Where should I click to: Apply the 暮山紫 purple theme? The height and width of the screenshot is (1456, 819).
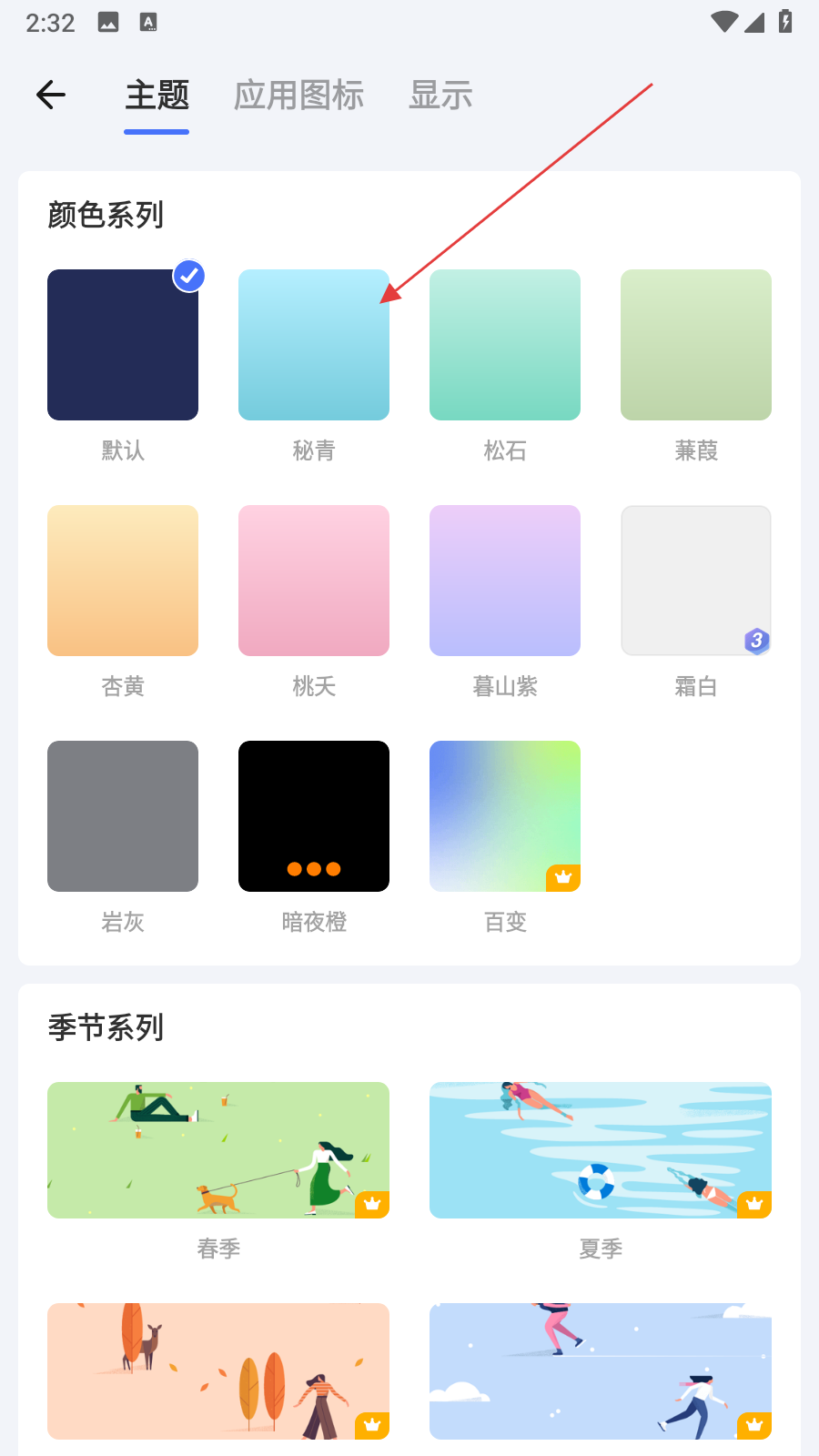[x=505, y=581]
